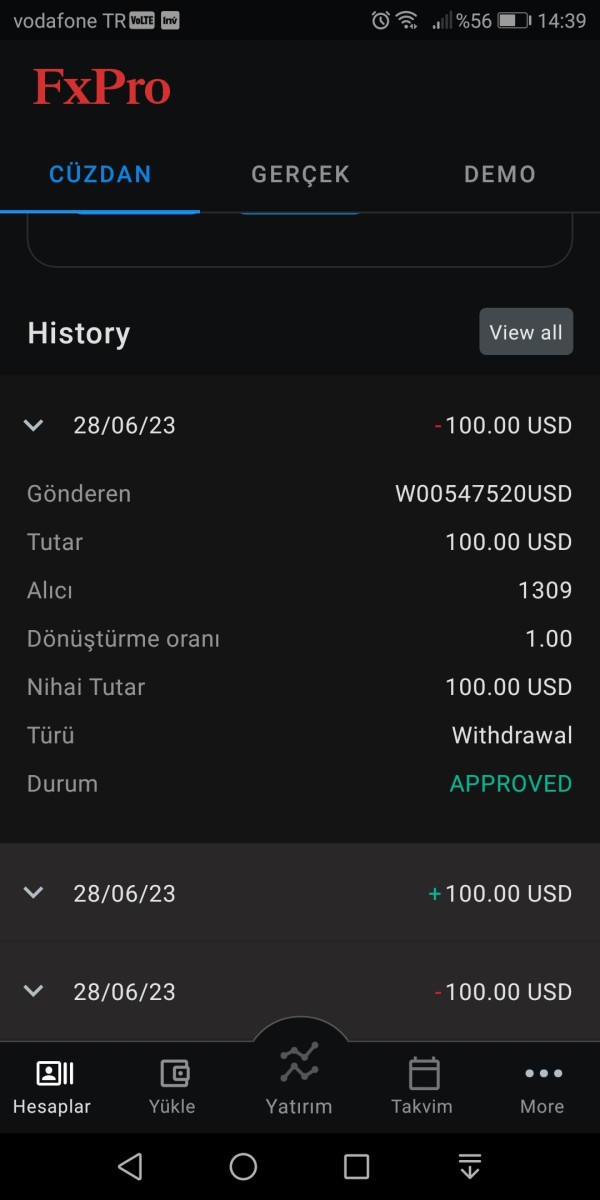Screen dimensions: 600x1200
Task: Tap the system back button
Action: [130, 1166]
